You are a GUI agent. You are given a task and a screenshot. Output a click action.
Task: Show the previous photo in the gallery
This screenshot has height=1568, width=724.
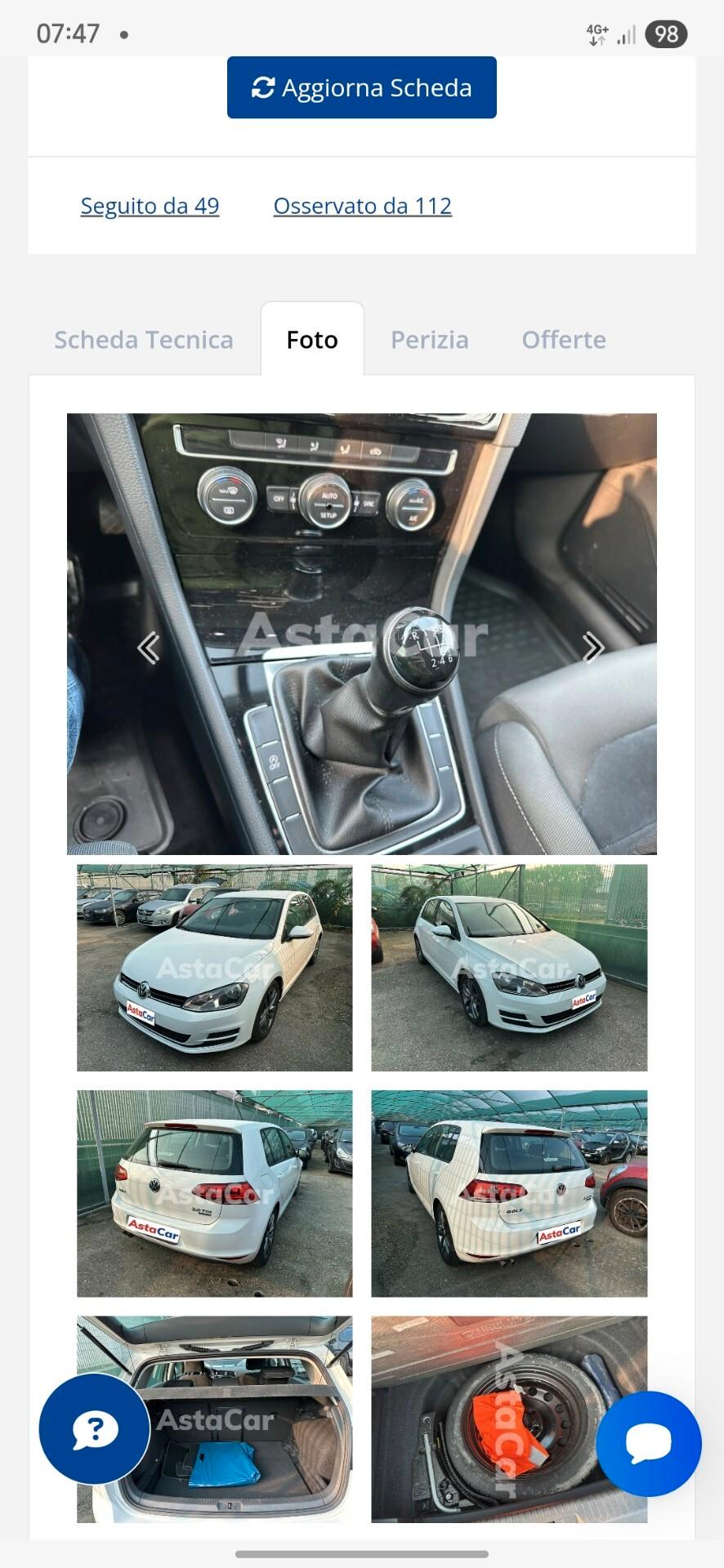tap(149, 648)
